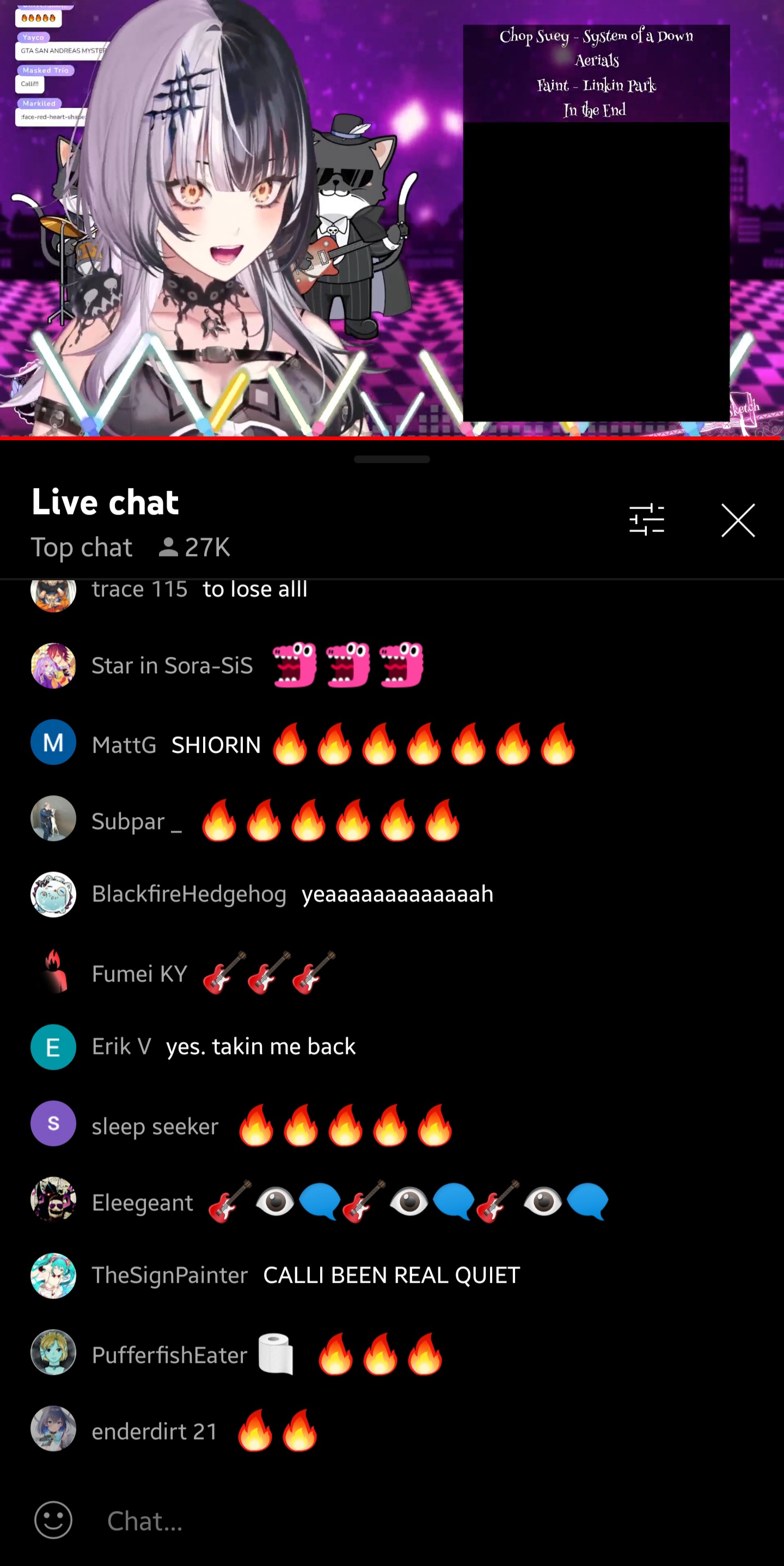Tap Eleegeant's profile avatar

[x=53, y=1200]
